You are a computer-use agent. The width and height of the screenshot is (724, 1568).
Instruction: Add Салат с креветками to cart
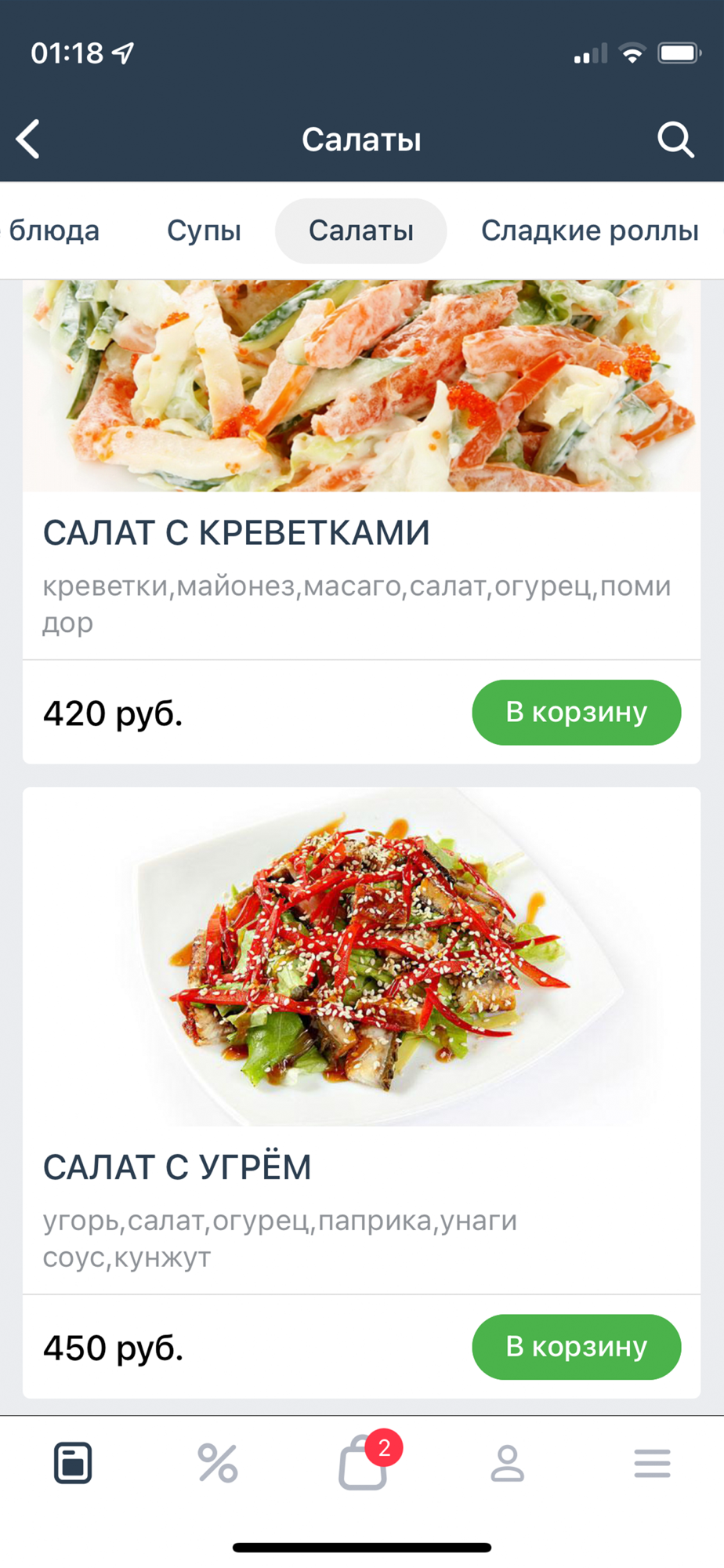pyautogui.click(x=576, y=712)
